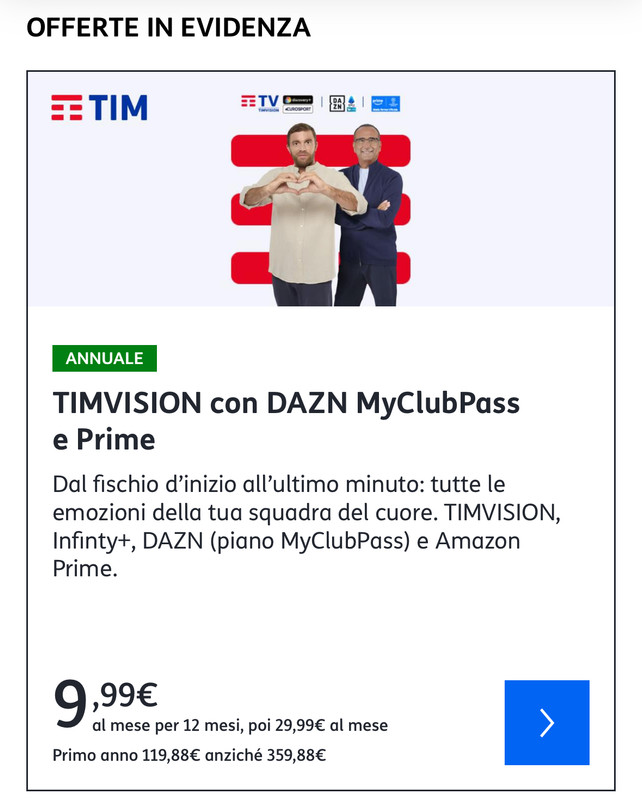Open the blue arrow button for the offer
642x800 pixels.
point(546,722)
